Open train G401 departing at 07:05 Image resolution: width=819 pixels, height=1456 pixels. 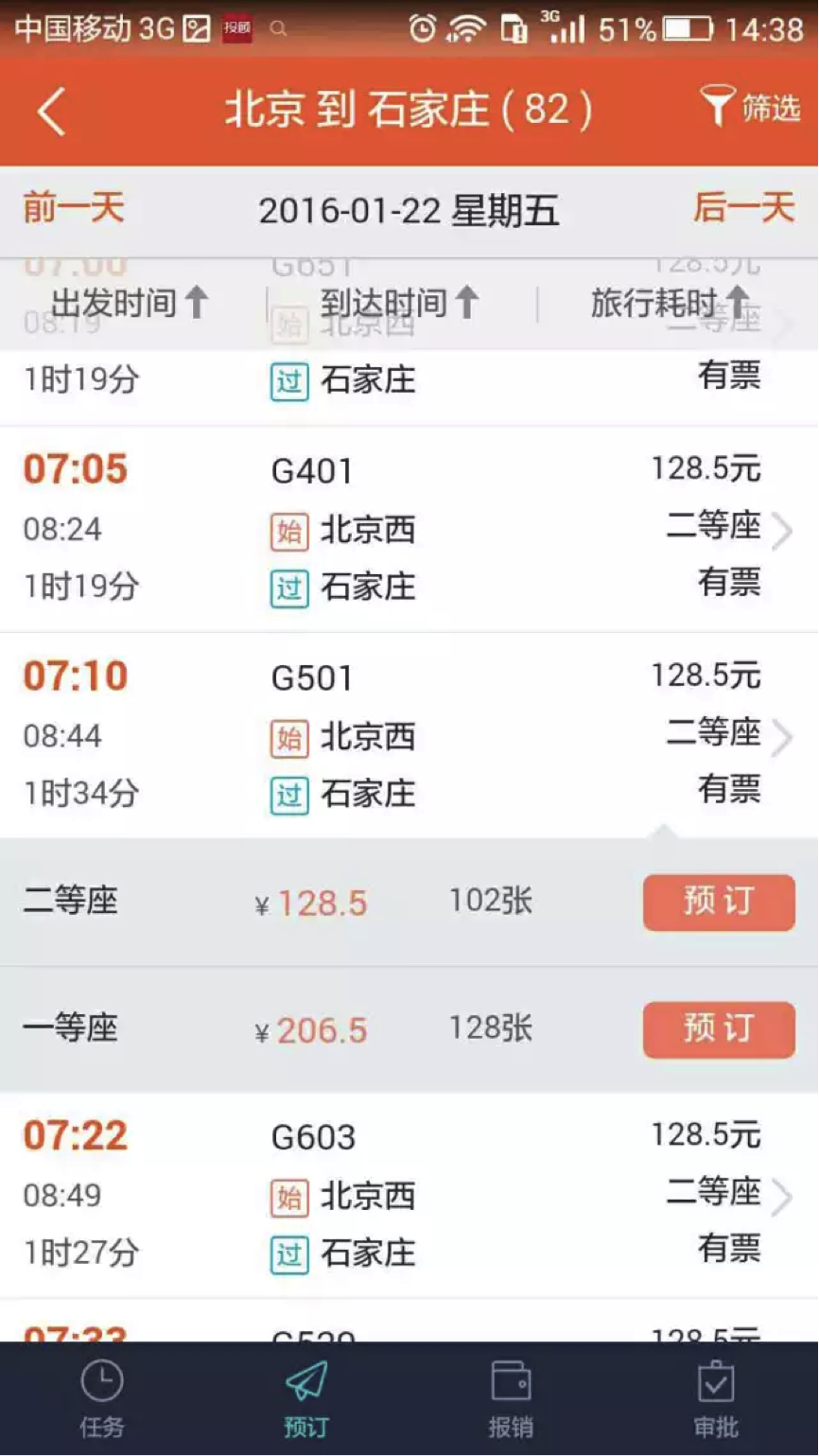coord(409,529)
